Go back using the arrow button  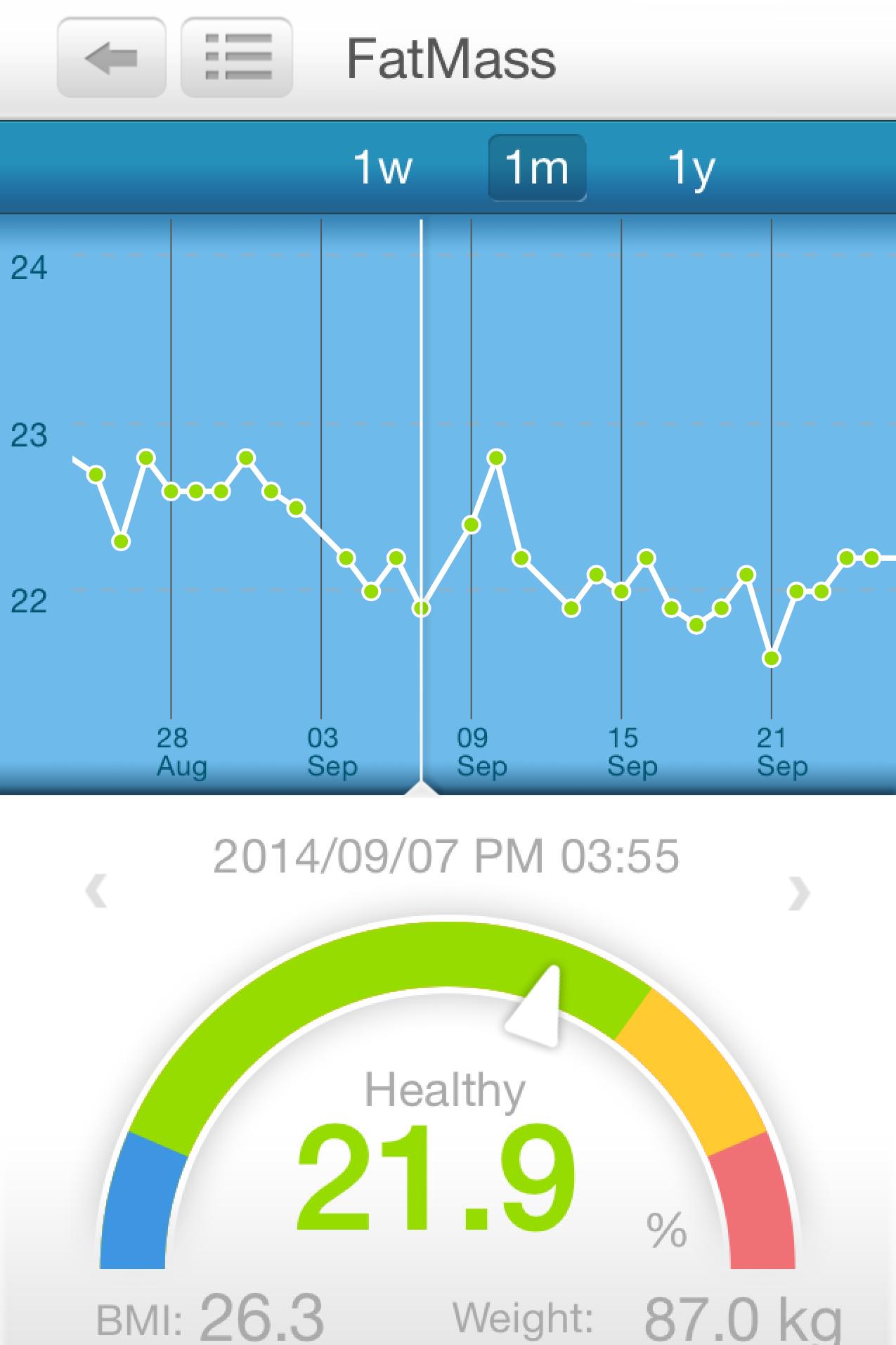[x=111, y=58]
